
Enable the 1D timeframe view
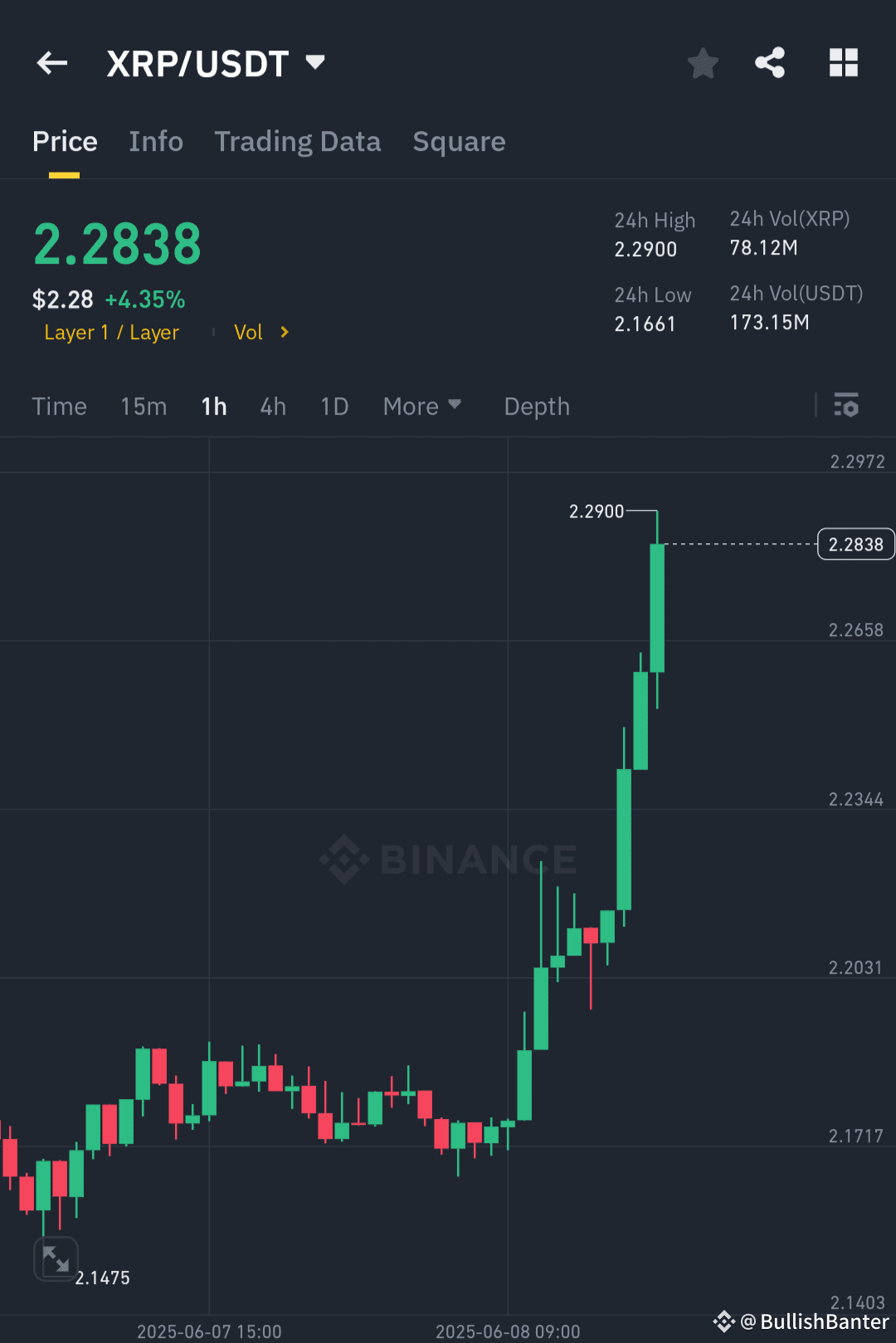tap(334, 406)
